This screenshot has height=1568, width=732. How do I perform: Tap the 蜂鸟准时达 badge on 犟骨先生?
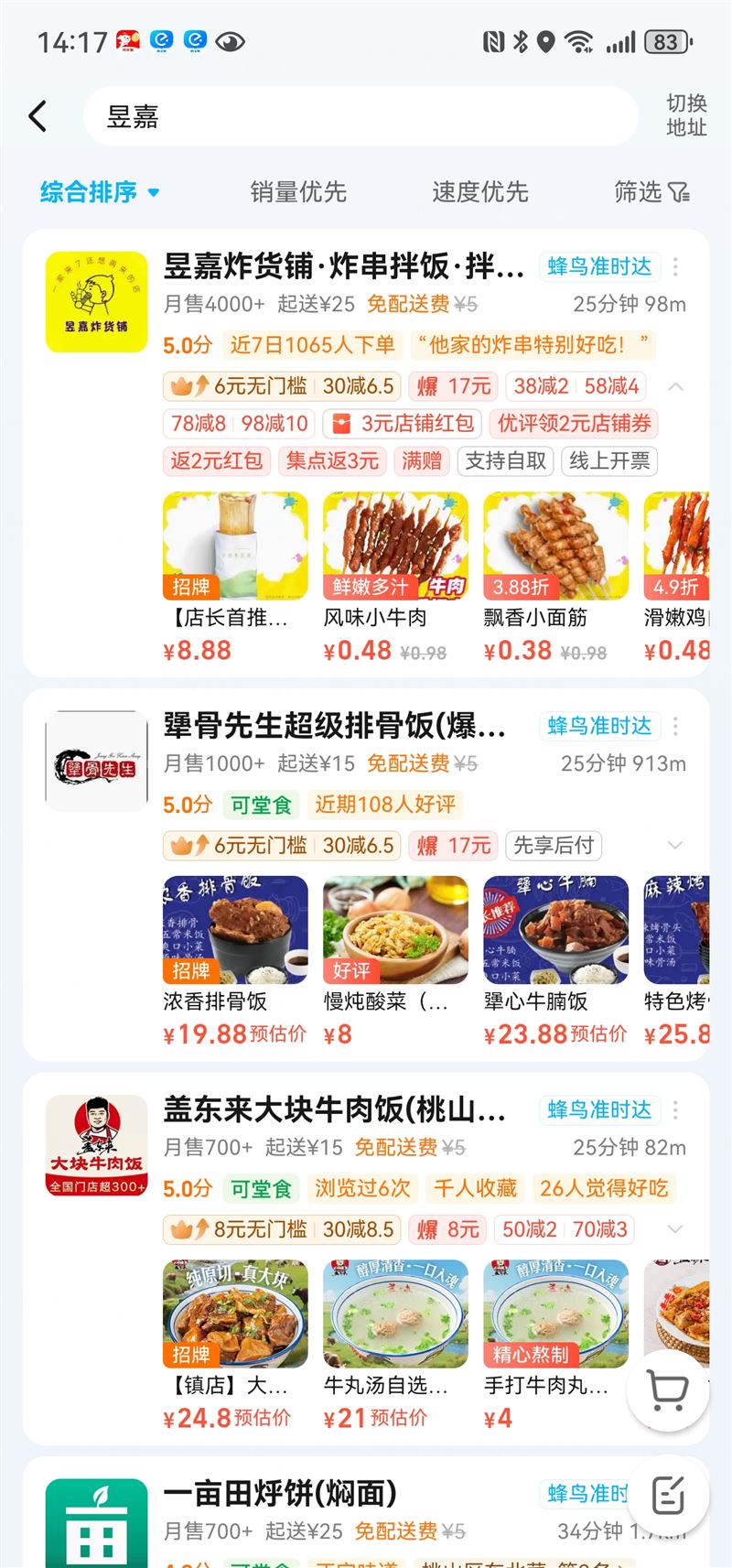pyautogui.click(x=598, y=726)
